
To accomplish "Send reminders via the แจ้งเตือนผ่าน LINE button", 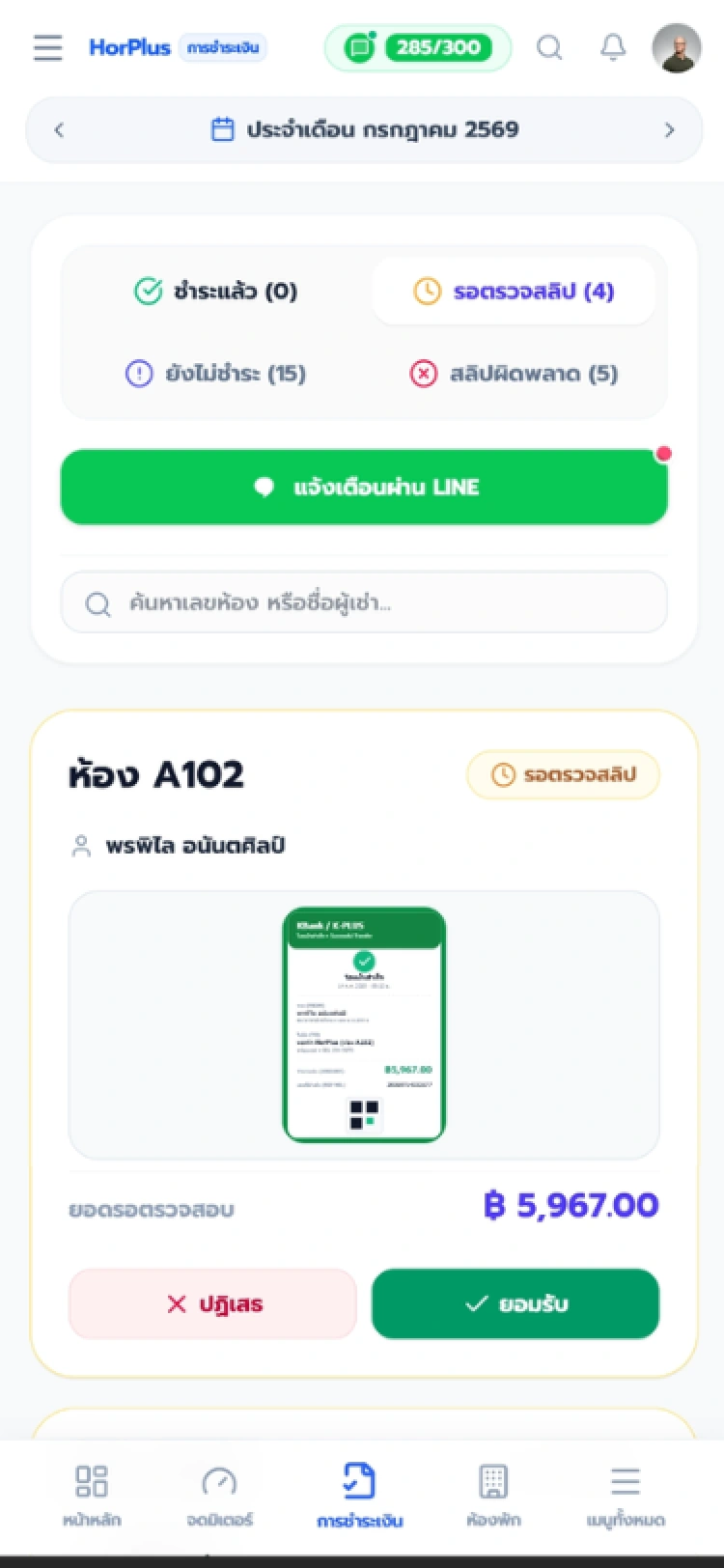I will click(x=364, y=488).
